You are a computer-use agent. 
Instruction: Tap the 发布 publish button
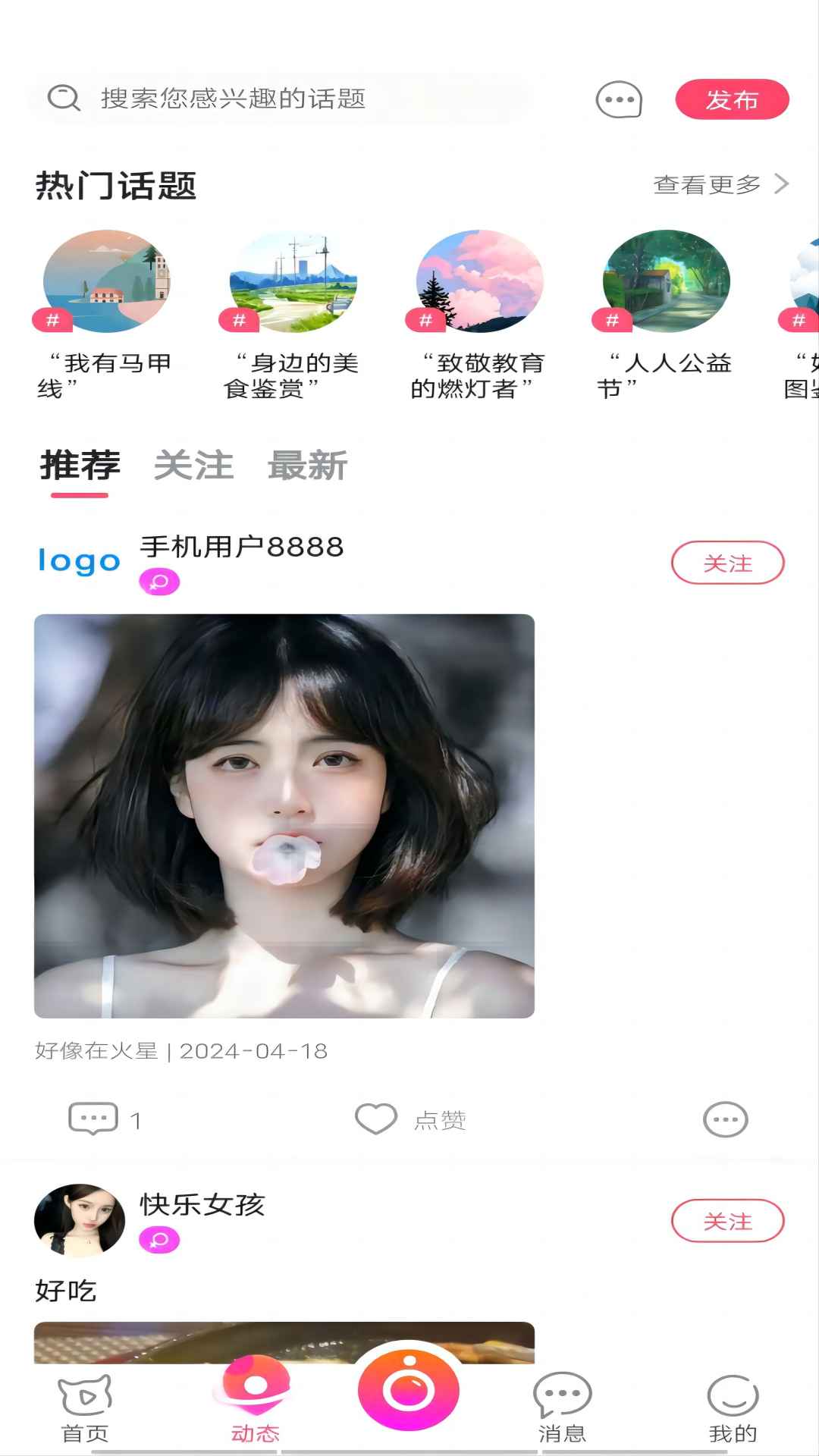click(732, 99)
